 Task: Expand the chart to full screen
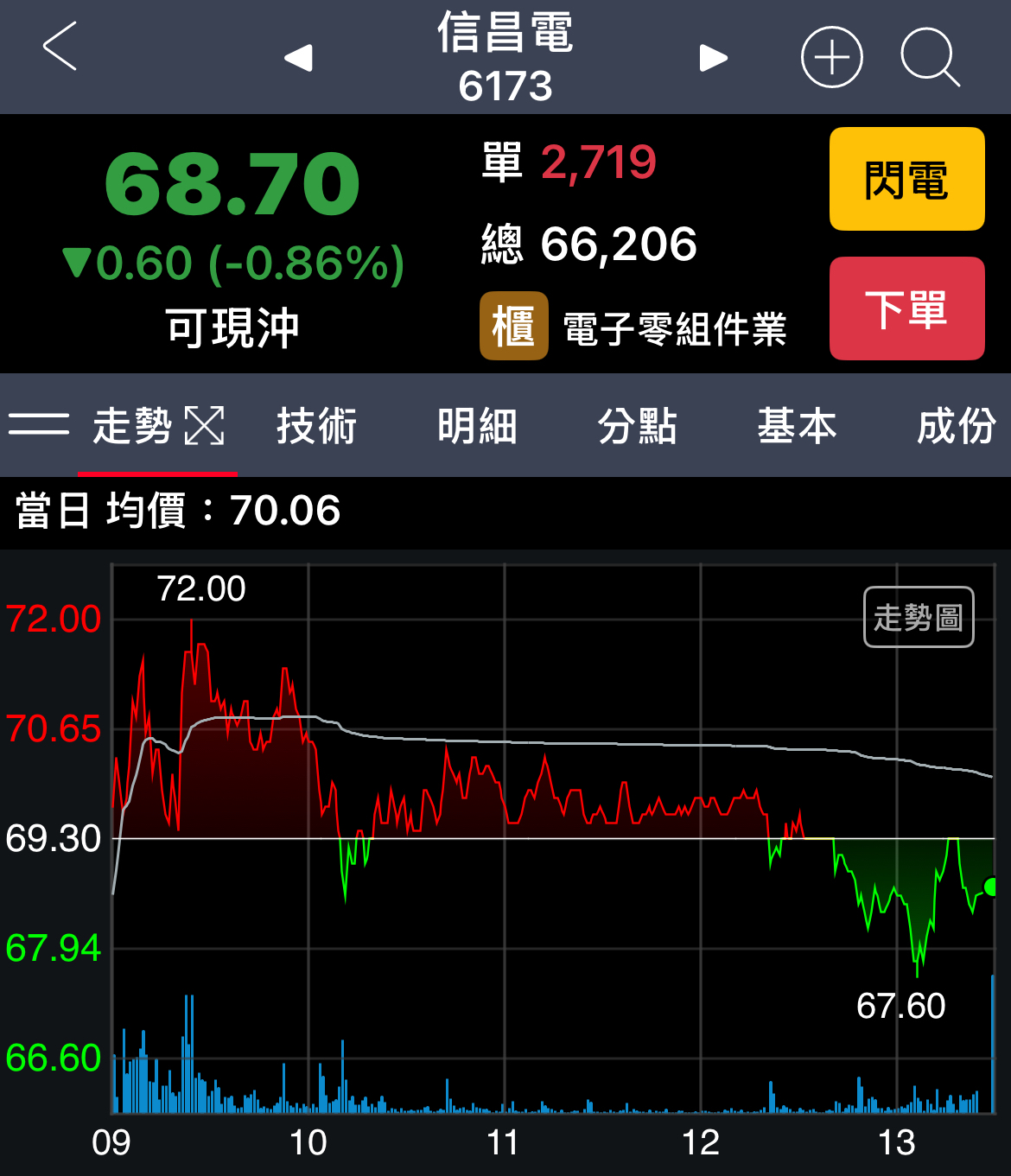tap(205, 426)
